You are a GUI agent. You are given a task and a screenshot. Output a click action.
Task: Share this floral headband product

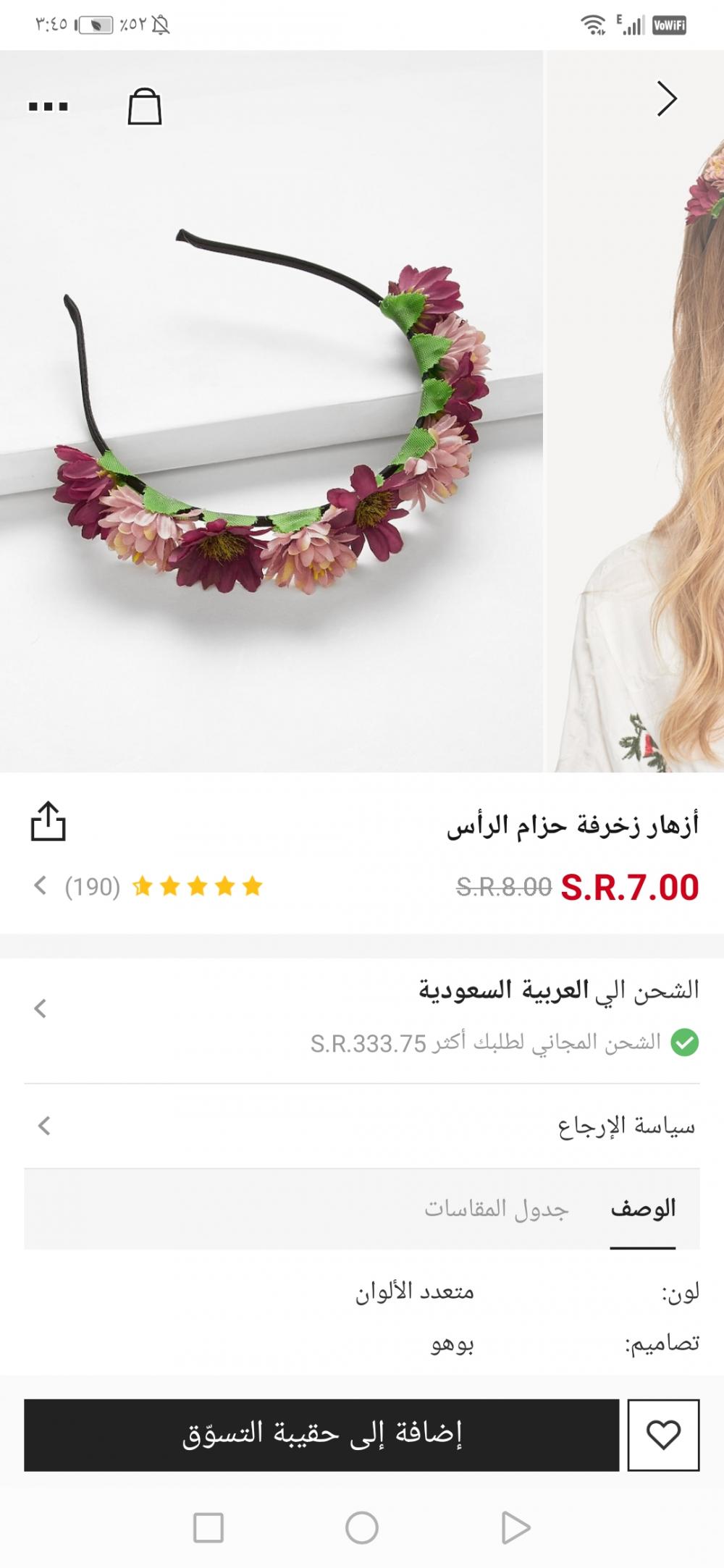[x=48, y=822]
